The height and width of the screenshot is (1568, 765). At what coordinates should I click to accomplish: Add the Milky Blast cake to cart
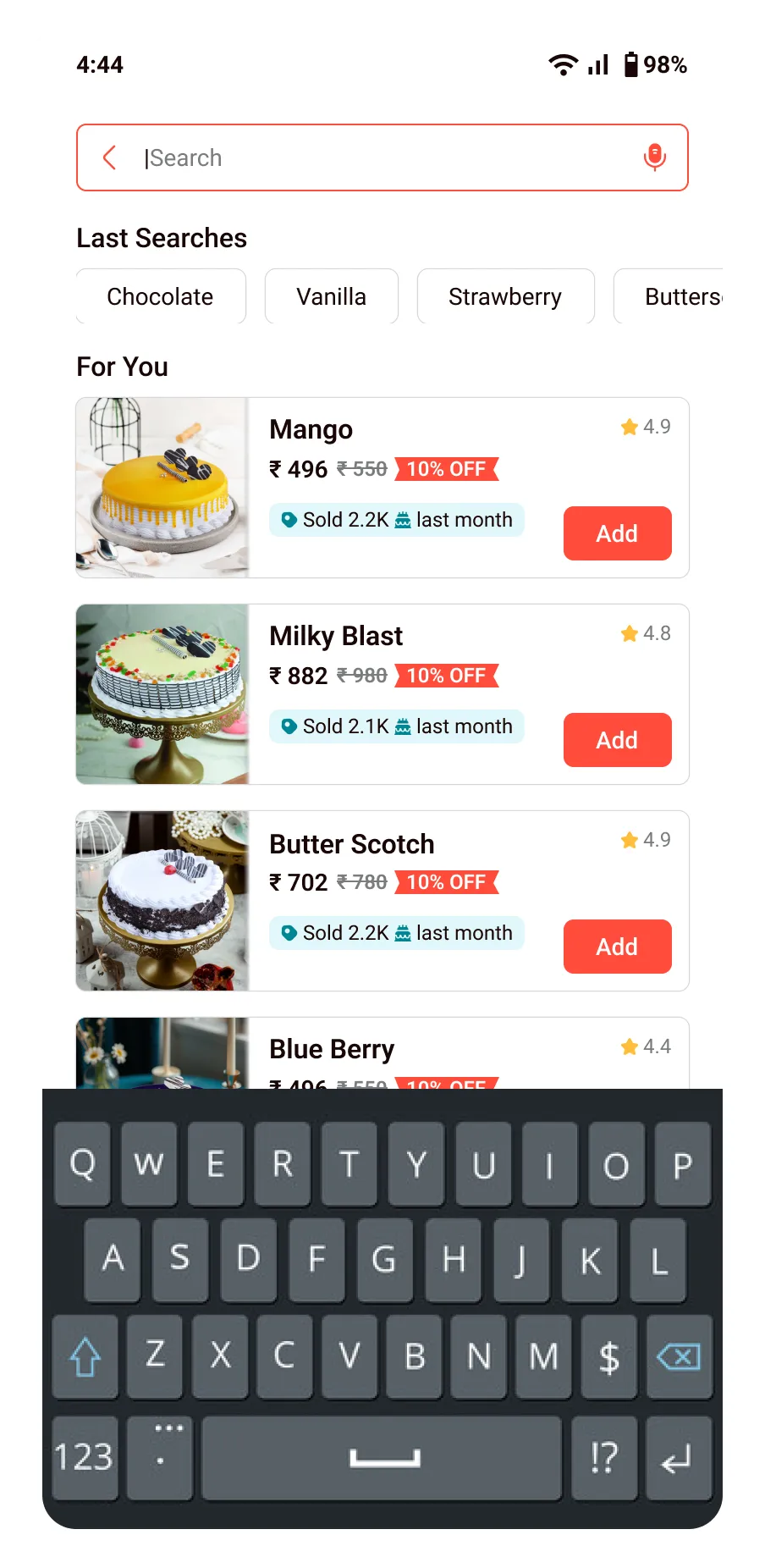click(617, 740)
